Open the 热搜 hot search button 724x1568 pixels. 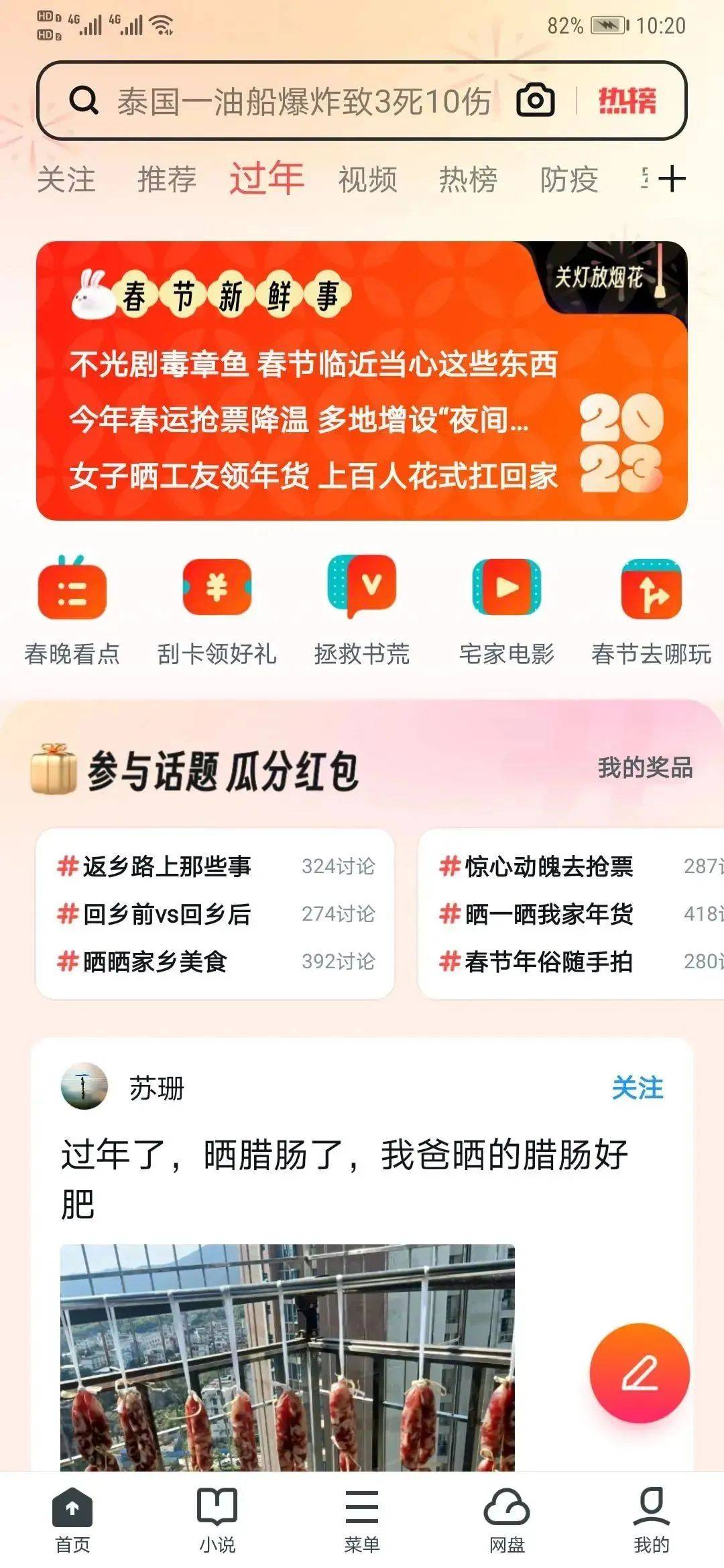point(627,101)
